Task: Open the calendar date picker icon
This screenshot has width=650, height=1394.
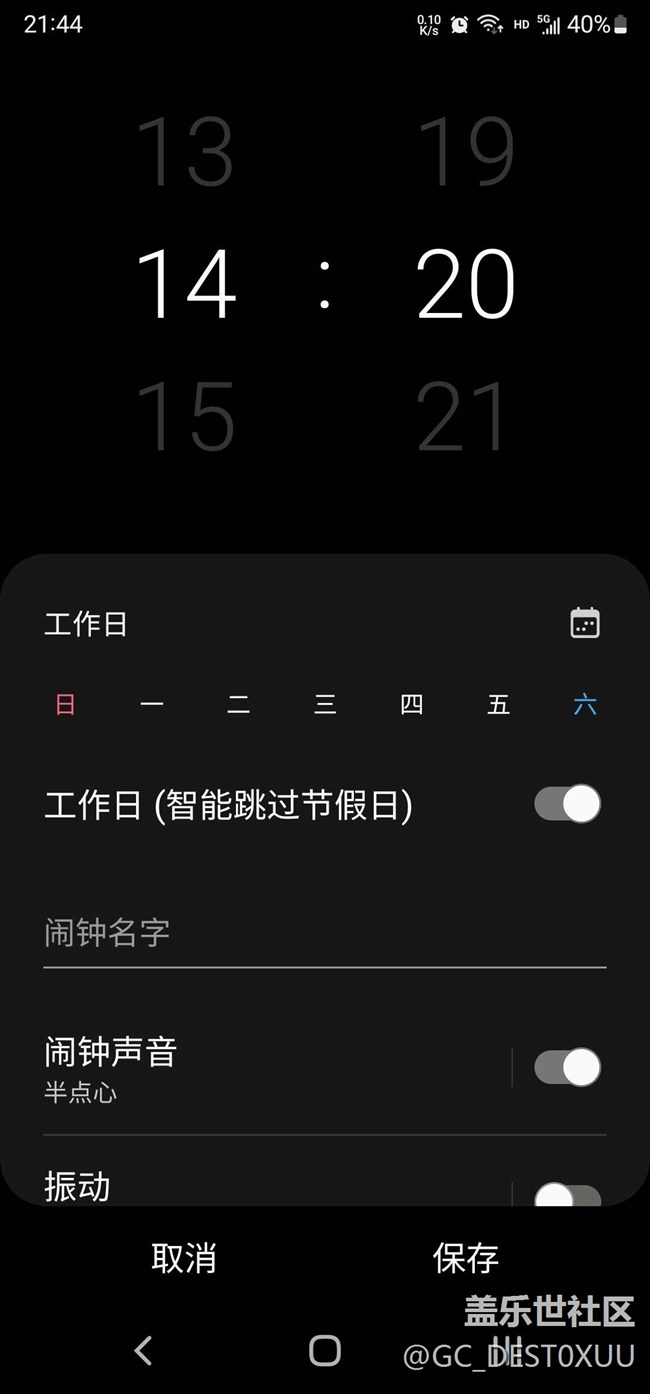Action: coord(584,623)
